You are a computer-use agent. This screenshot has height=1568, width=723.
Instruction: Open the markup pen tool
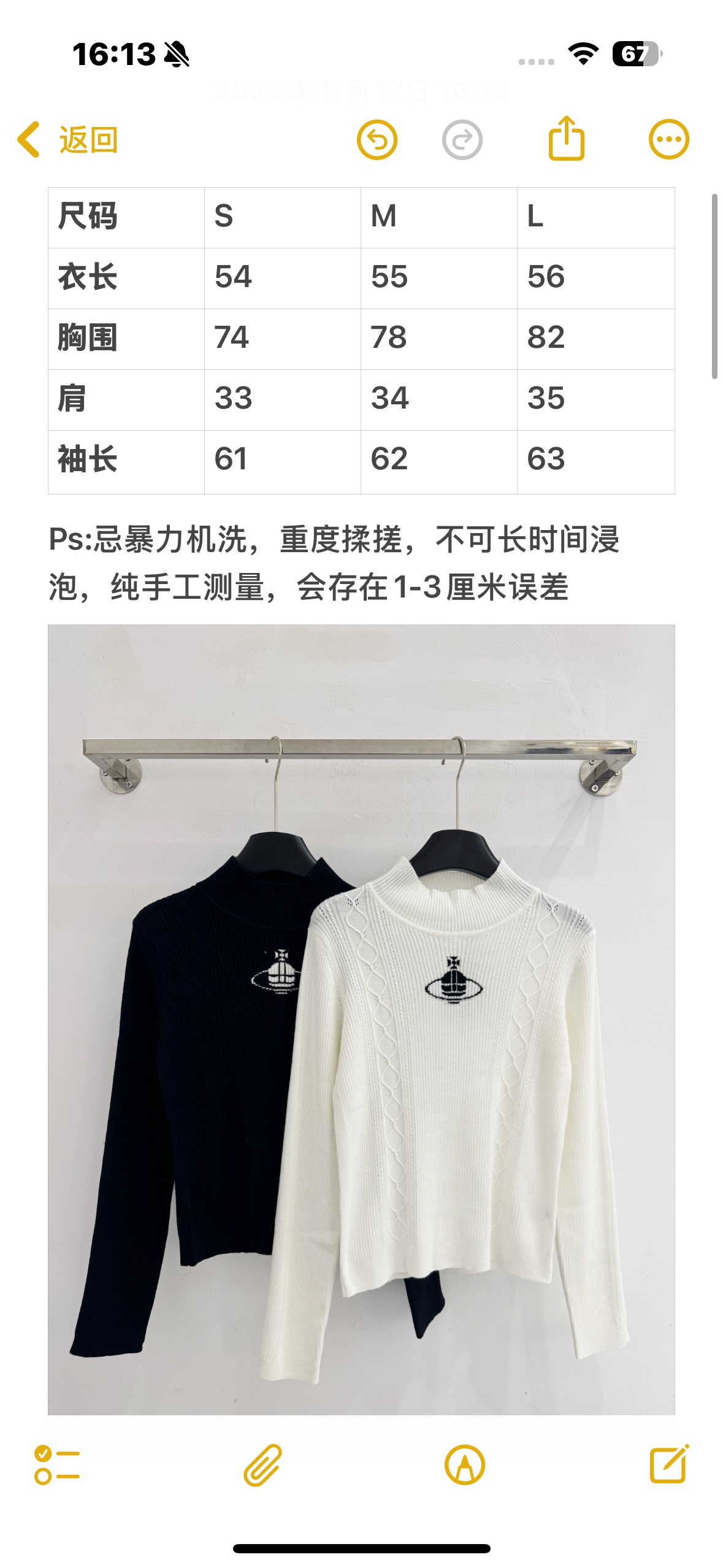coord(464,1465)
